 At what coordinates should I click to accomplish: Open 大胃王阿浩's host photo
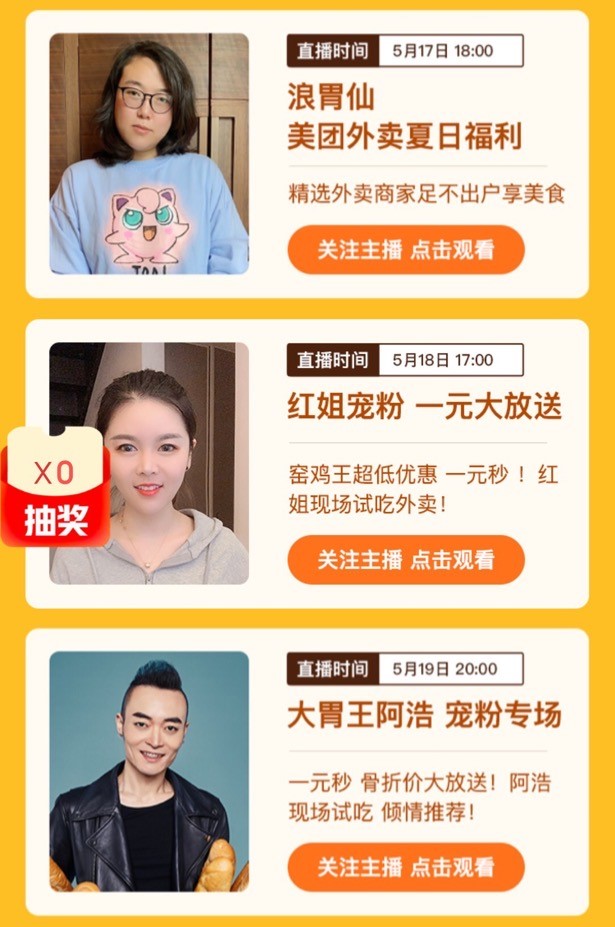[x=149, y=770]
